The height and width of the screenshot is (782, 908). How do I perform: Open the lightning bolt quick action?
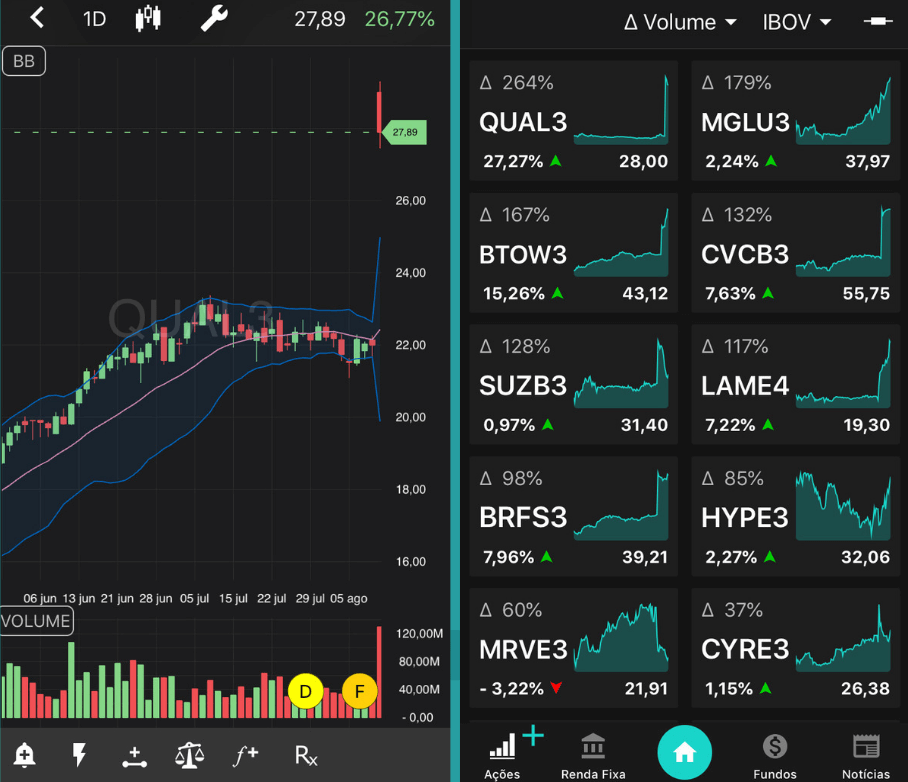click(x=79, y=755)
